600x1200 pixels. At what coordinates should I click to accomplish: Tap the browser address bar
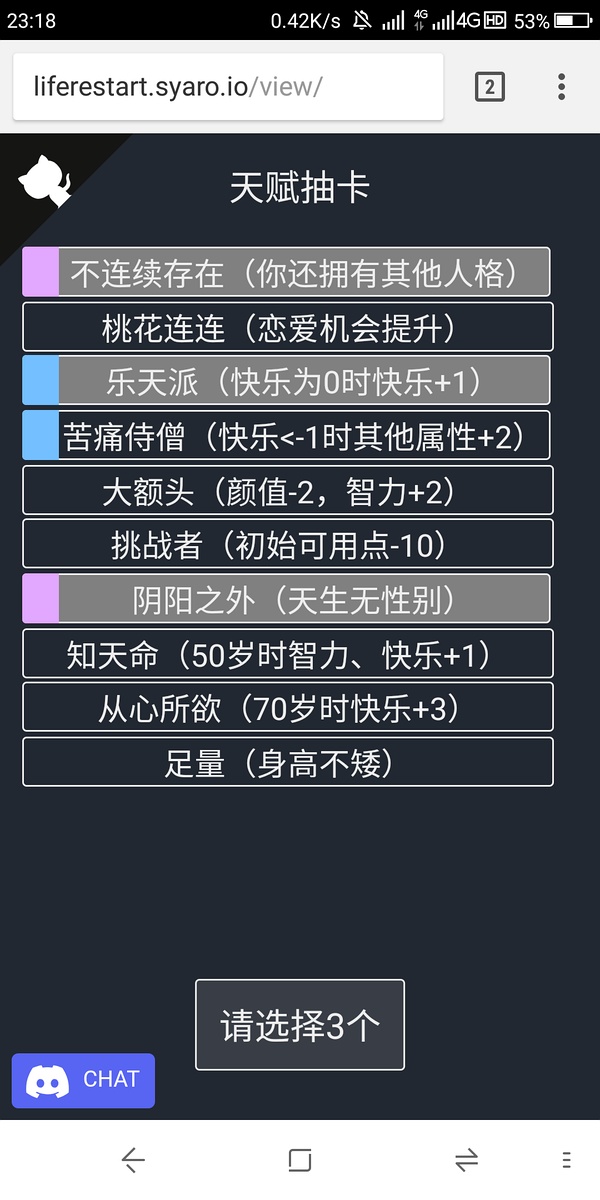click(x=228, y=87)
